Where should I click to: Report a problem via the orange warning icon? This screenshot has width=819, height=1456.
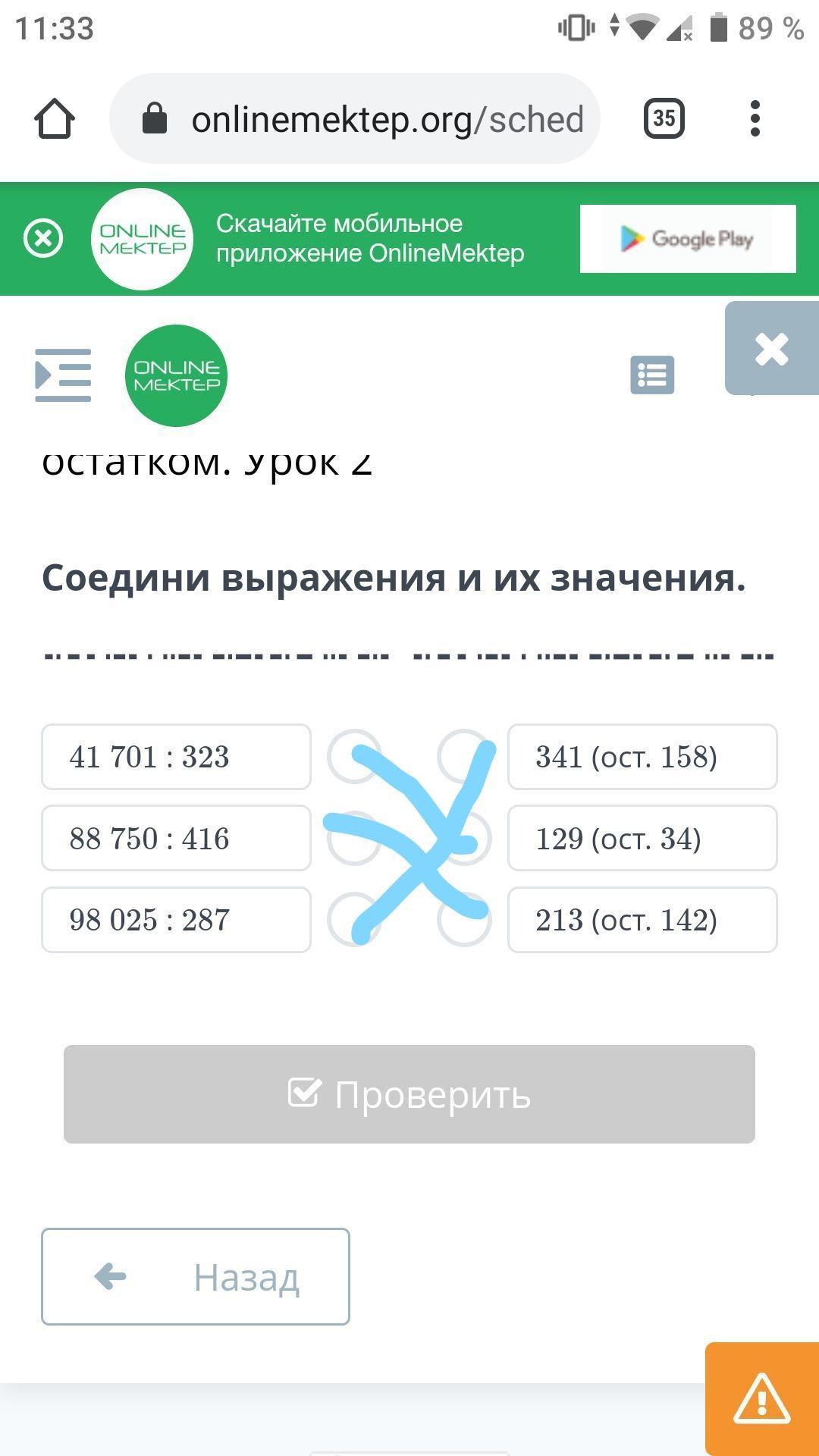click(762, 1398)
